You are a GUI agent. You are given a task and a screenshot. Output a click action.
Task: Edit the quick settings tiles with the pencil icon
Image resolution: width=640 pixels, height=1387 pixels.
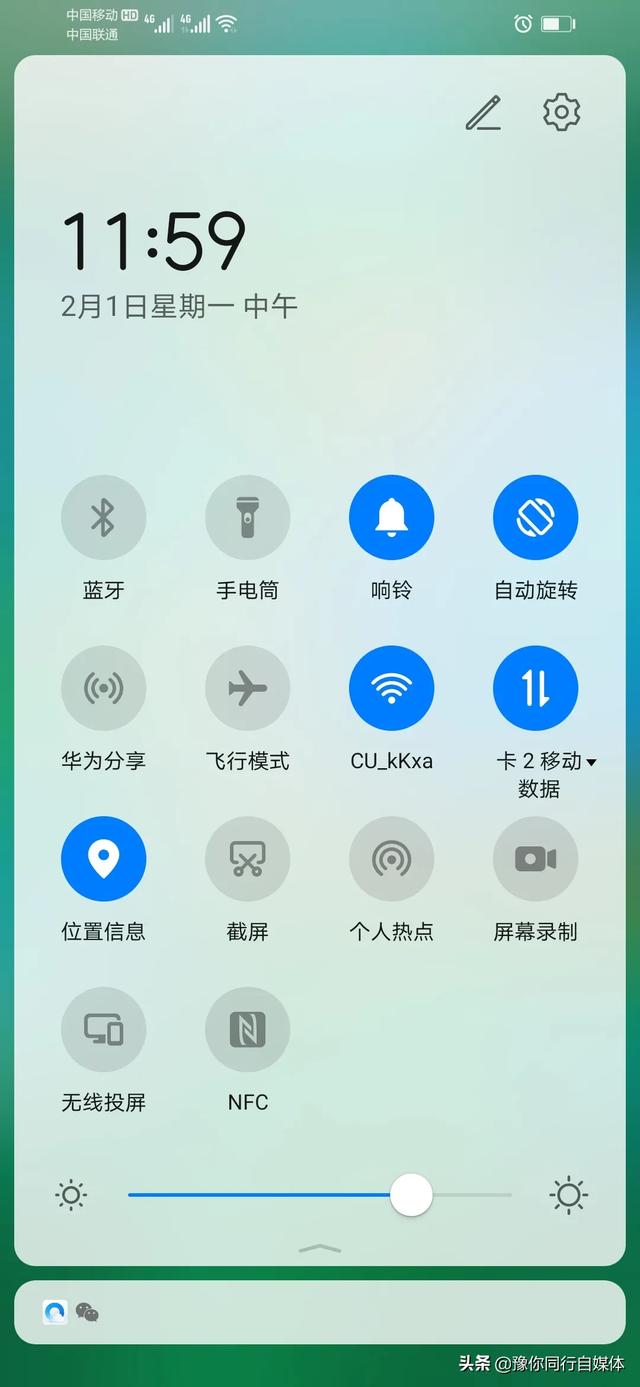483,113
